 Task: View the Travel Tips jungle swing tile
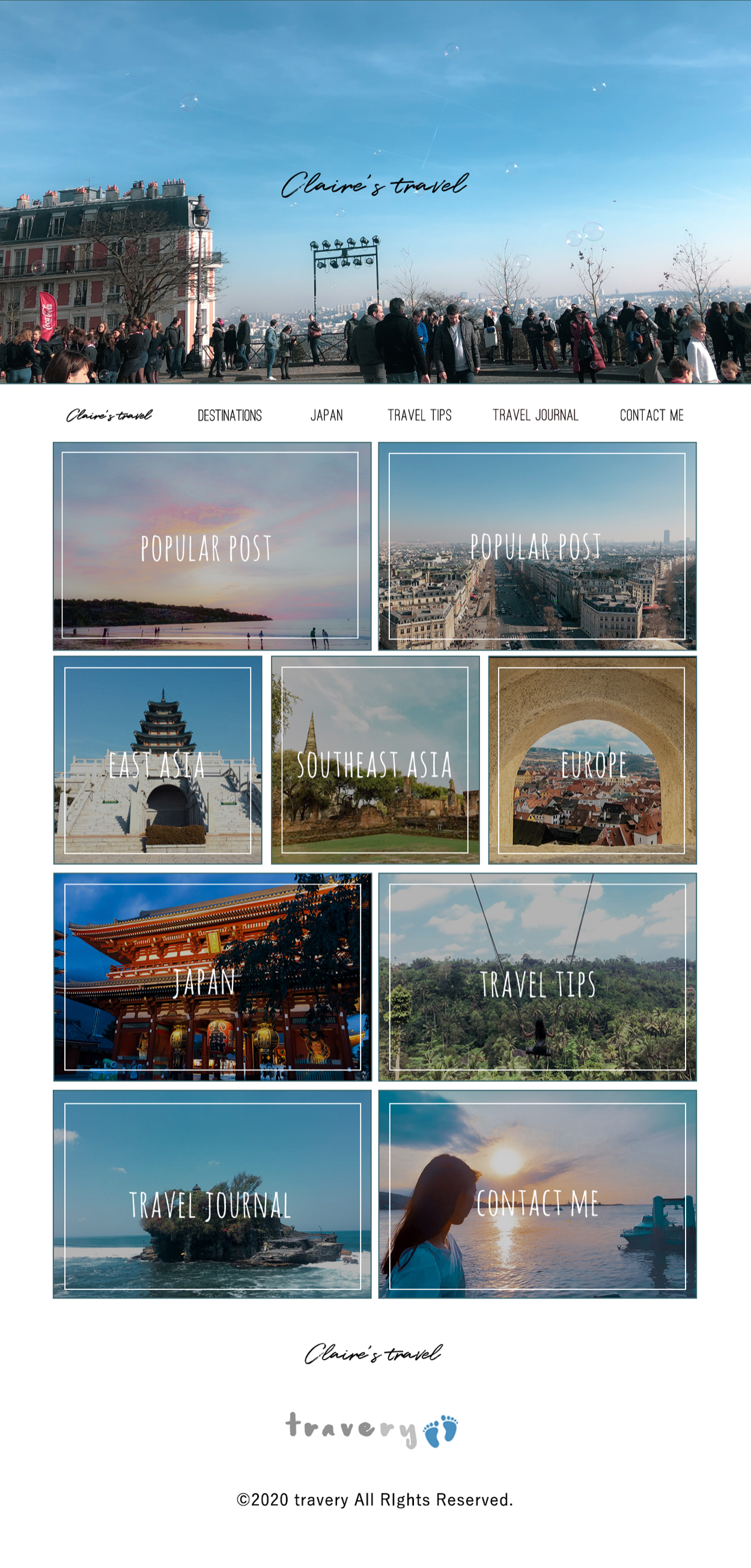[x=537, y=976]
